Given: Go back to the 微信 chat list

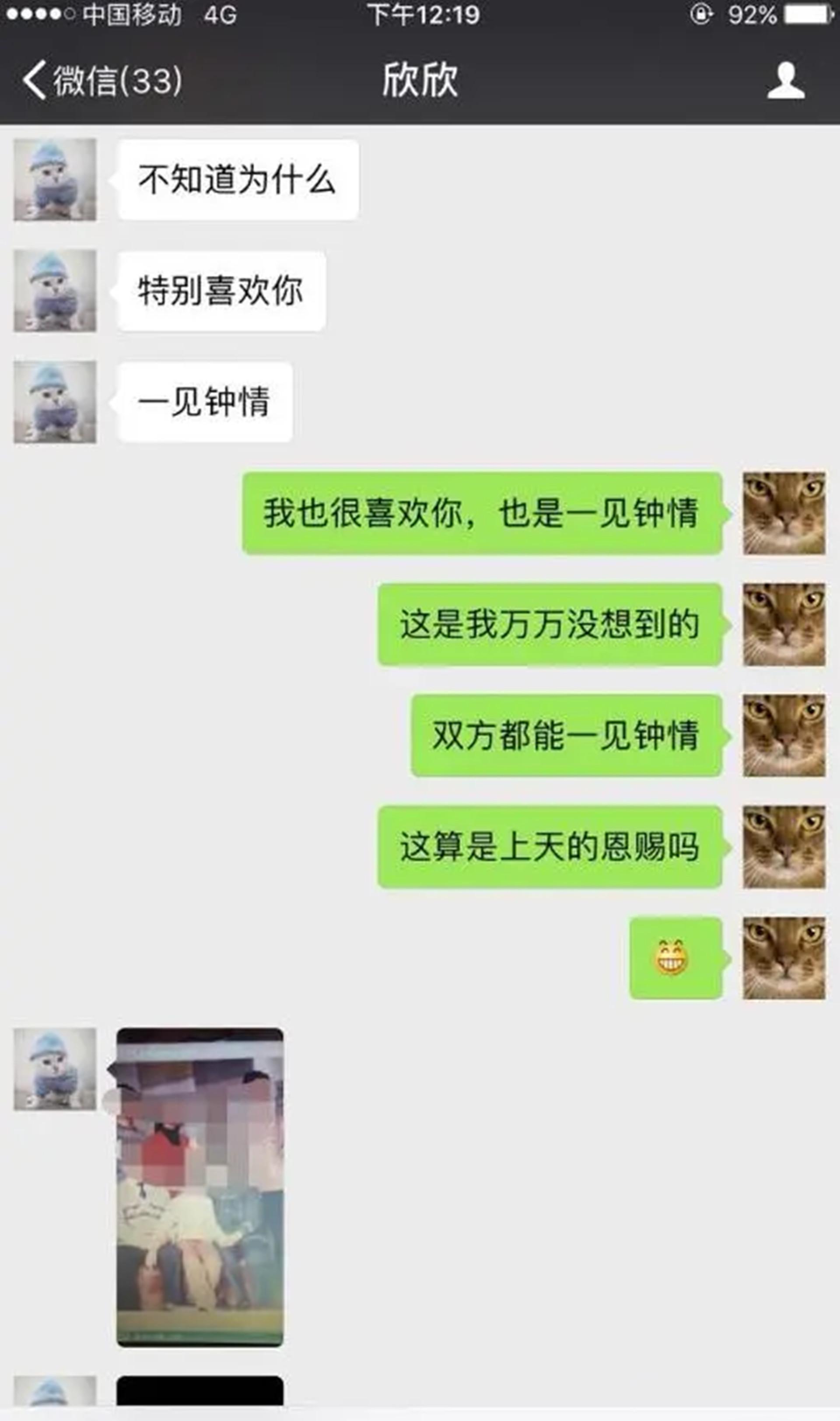Looking at the screenshot, I should point(102,81).
